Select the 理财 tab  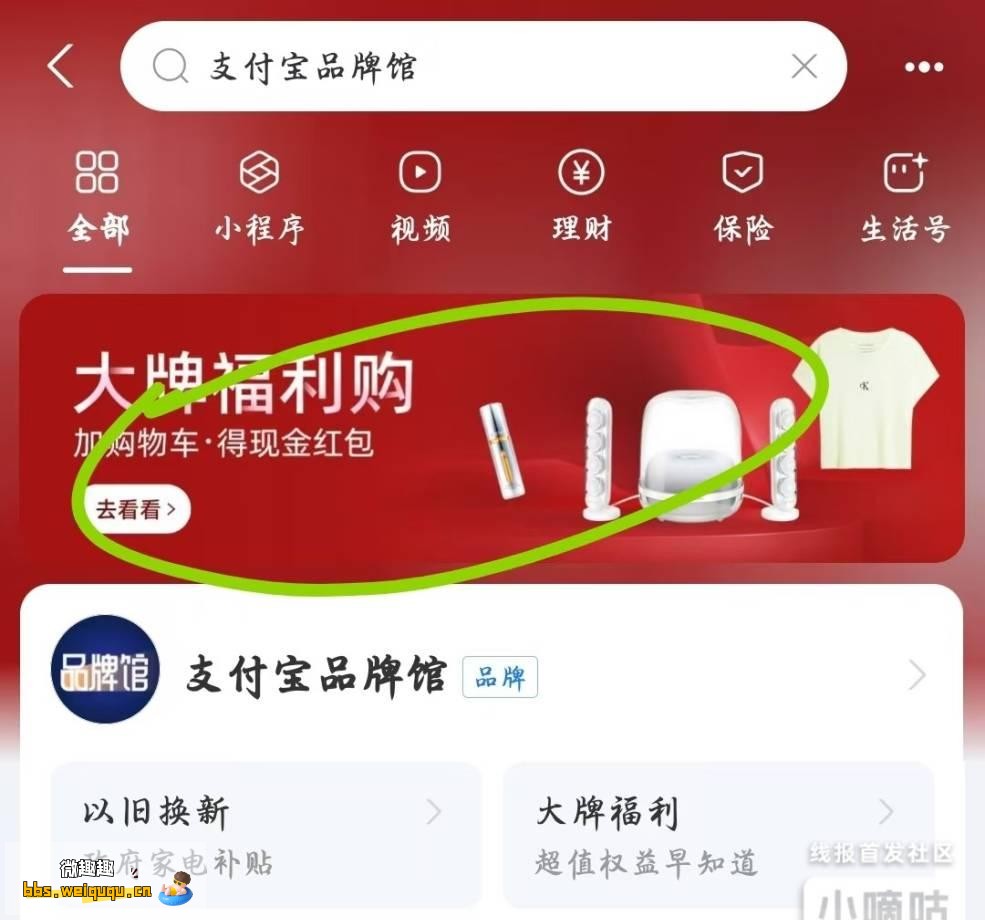coord(581,199)
